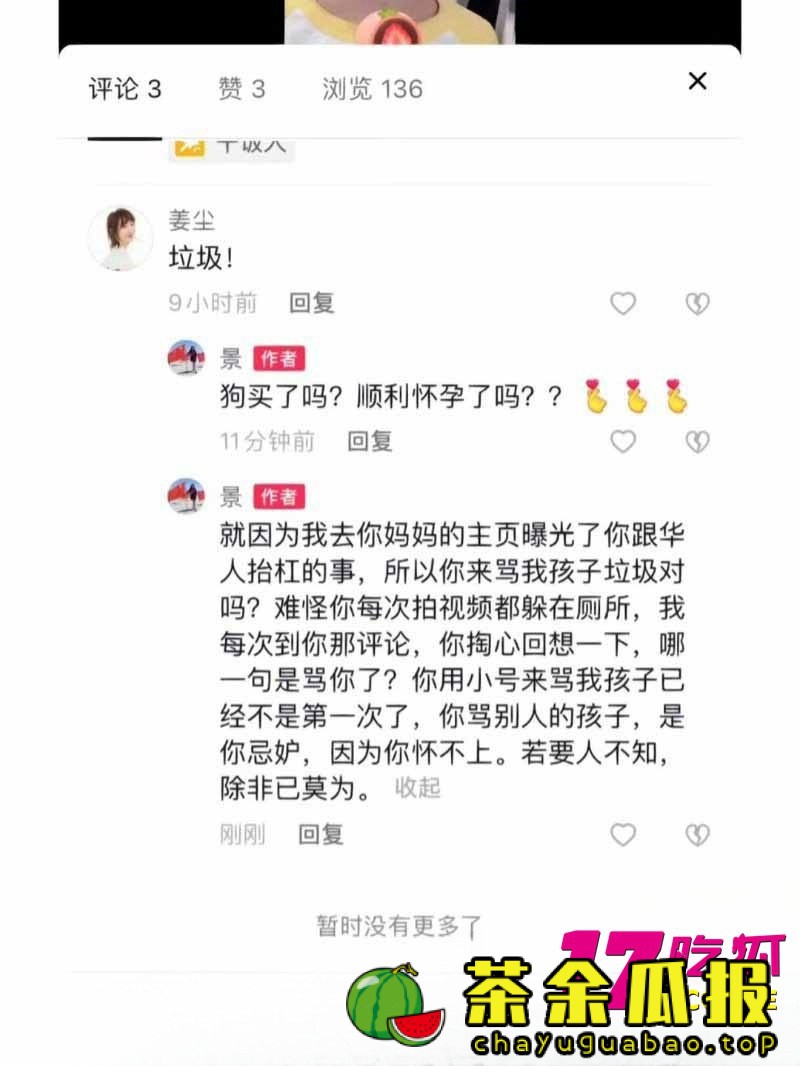The height and width of the screenshot is (1066, 800).
Task: Reply to 景's comment posted 刚刚
Action: tap(321, 835)
